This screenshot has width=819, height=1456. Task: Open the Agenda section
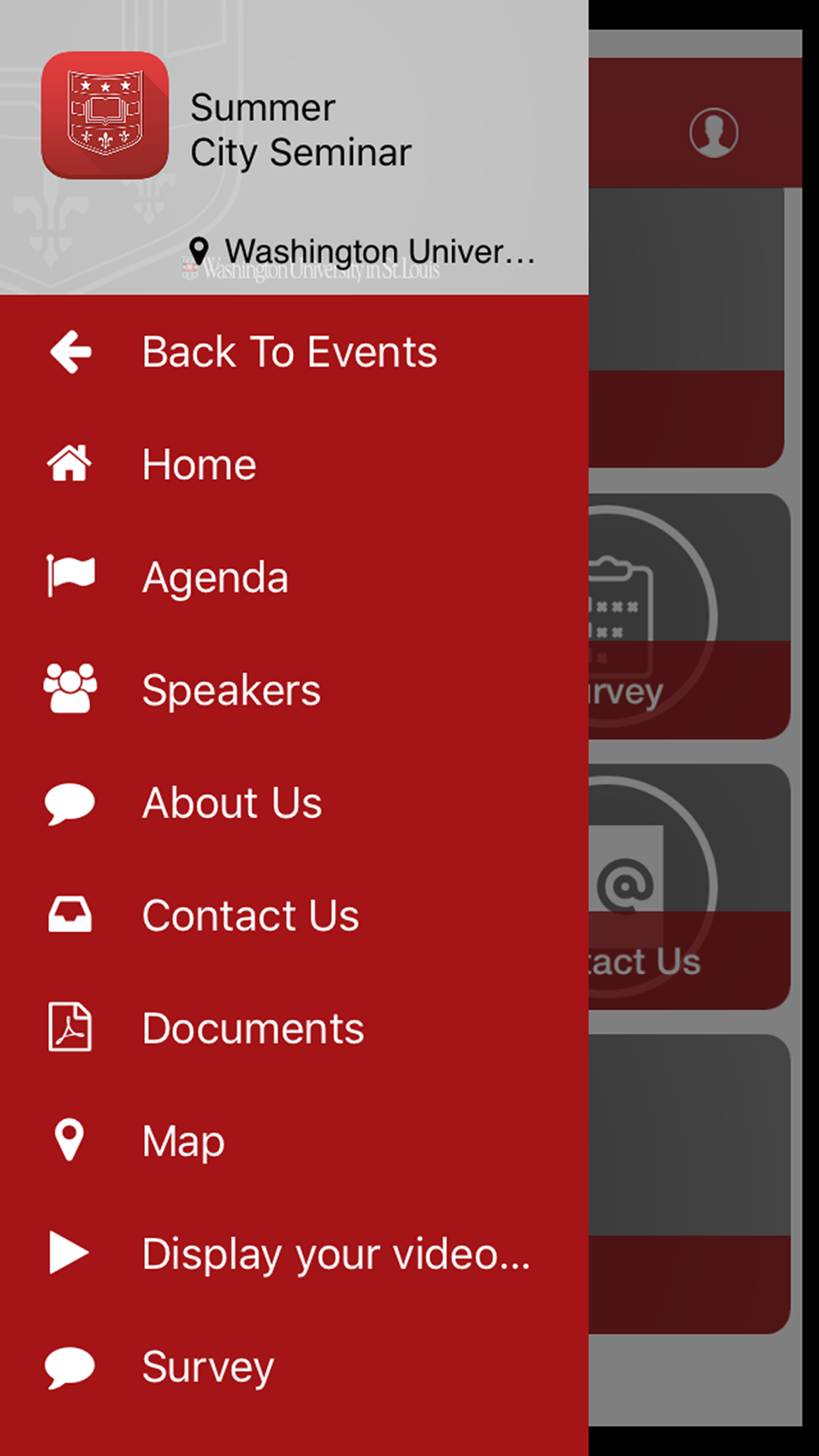(x=294, y=577)
